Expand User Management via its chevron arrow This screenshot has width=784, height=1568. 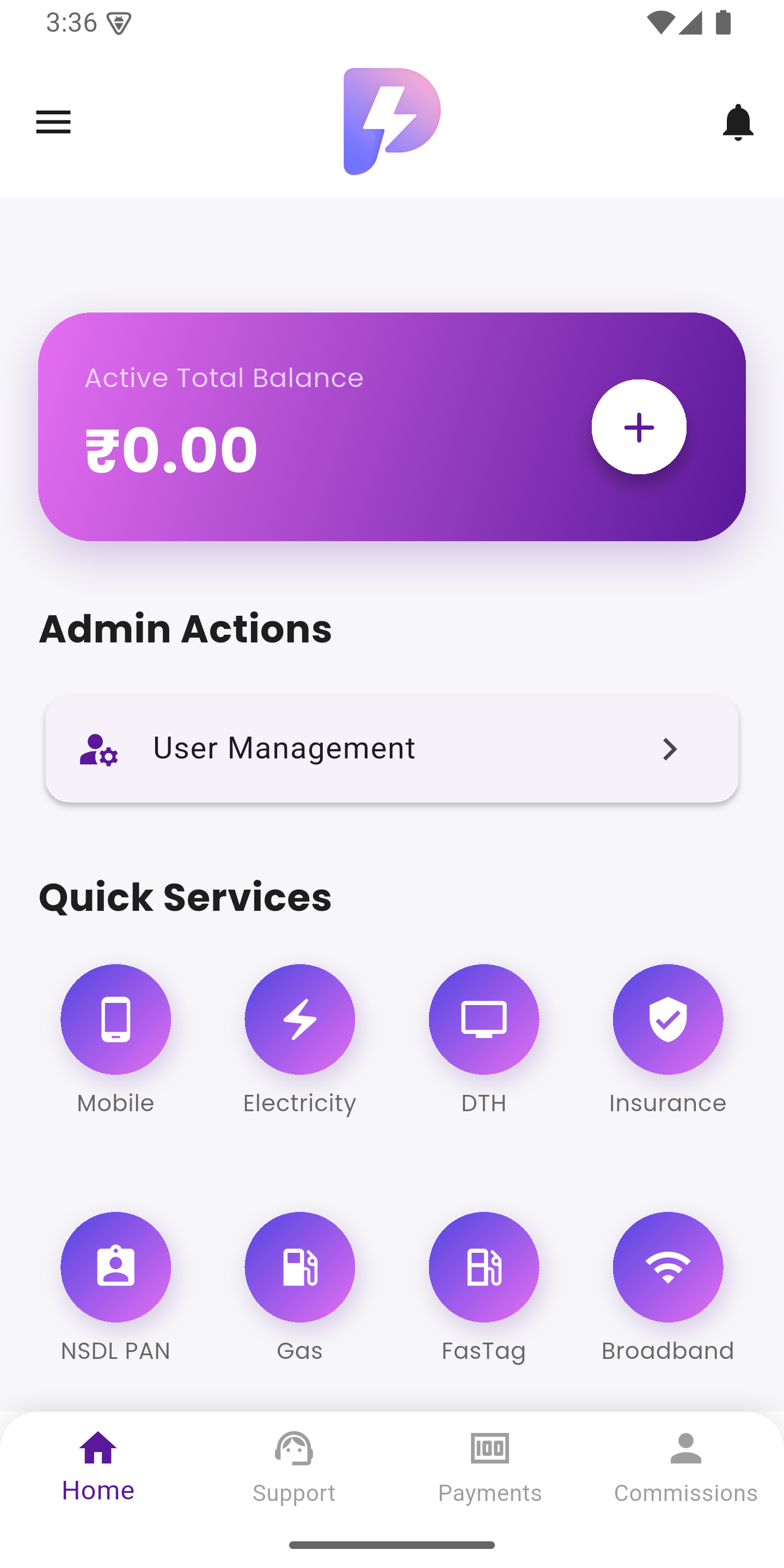670,750
